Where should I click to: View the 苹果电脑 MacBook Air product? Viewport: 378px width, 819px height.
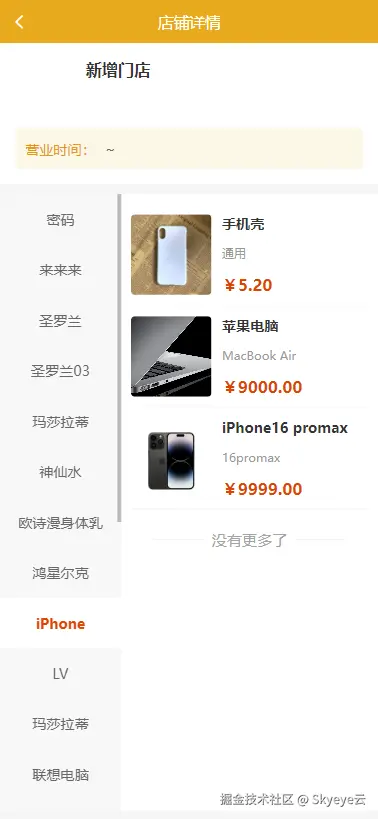[x=250, y=356]
